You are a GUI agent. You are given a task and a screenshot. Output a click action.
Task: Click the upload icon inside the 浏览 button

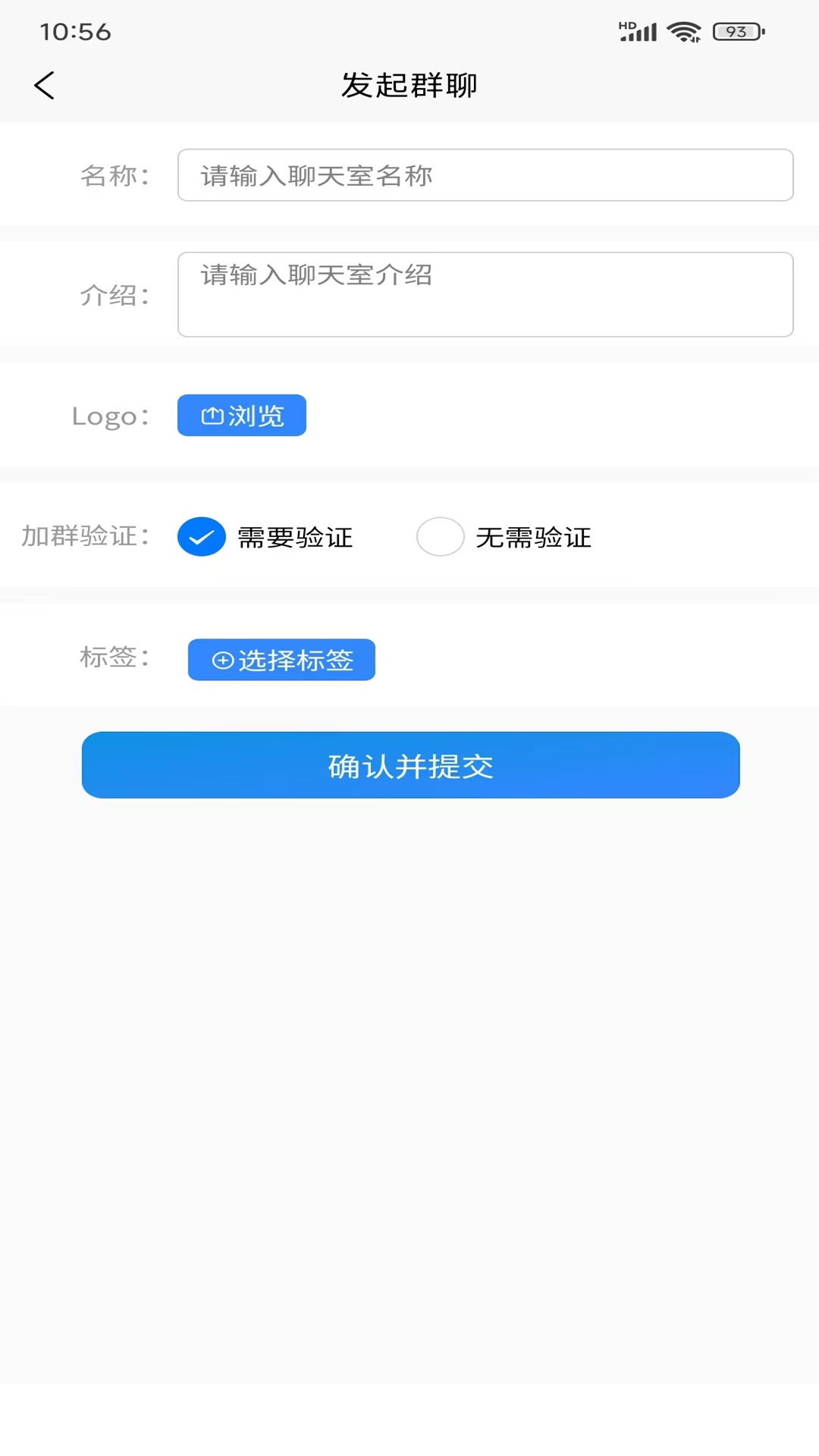pyautogui.click(x=213, y=415)
